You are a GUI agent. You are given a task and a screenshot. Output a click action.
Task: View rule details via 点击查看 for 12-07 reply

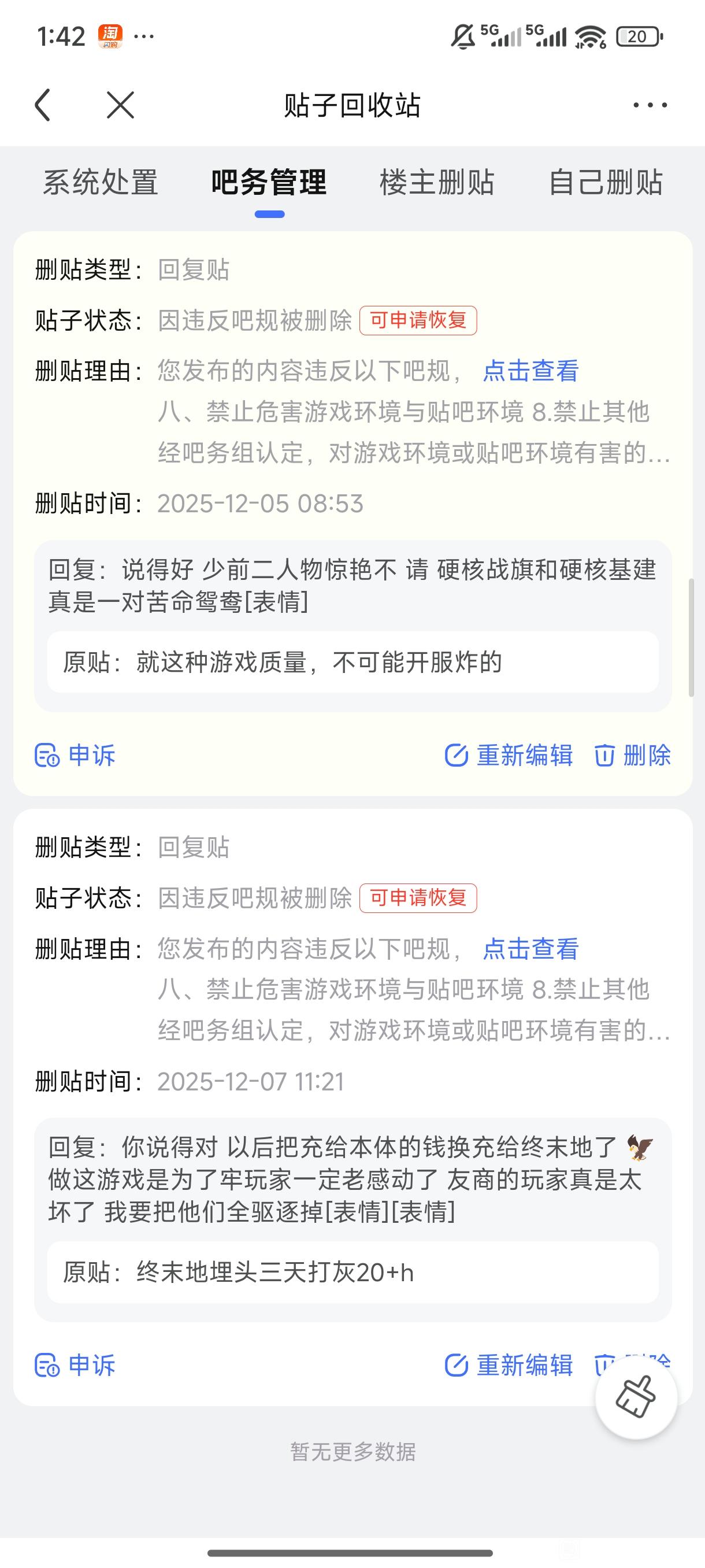click(530, 949)
